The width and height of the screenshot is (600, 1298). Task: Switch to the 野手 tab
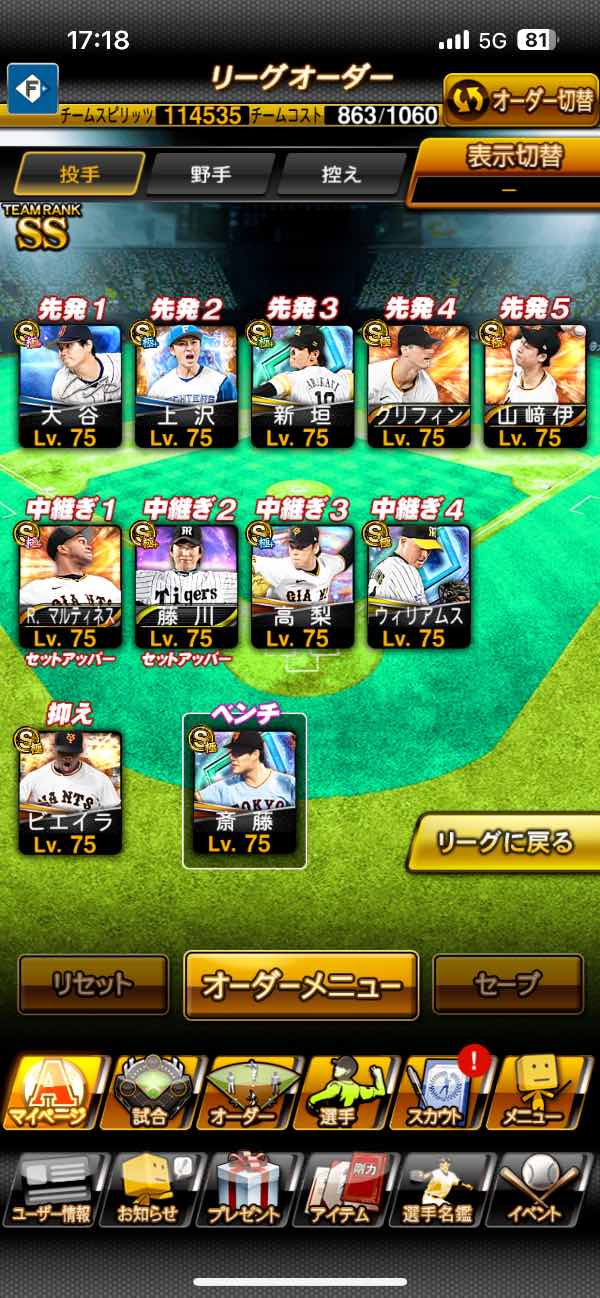tap(211, 174)
